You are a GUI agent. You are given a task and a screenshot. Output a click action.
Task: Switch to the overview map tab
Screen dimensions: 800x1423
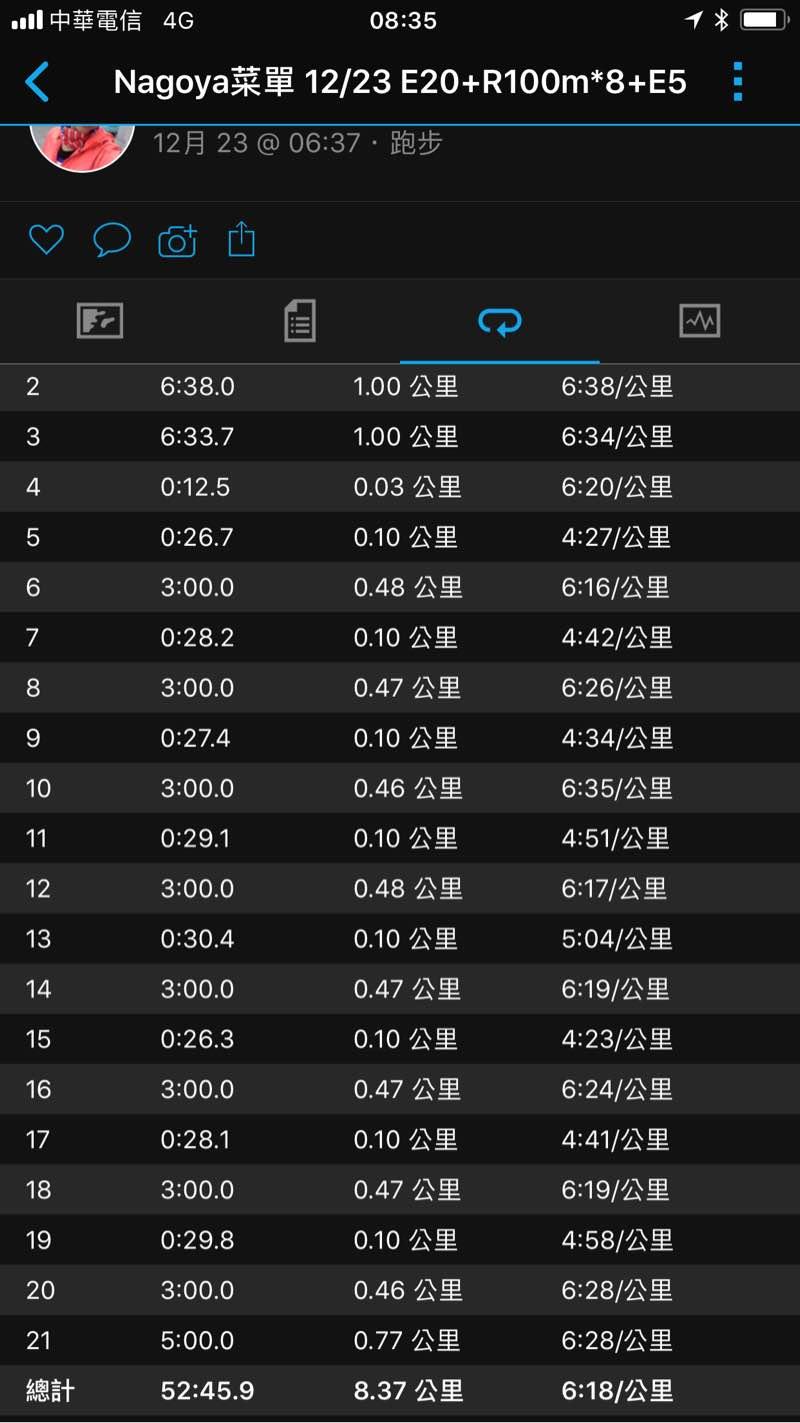(100, 321)
